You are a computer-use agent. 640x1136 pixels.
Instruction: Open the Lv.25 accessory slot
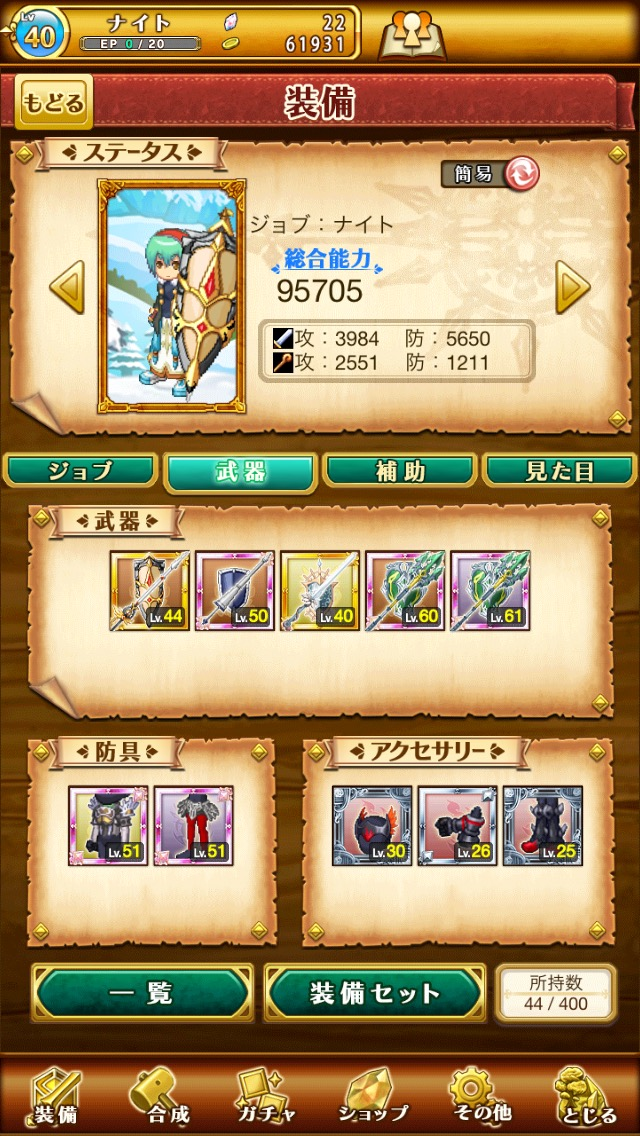point(542,825)
